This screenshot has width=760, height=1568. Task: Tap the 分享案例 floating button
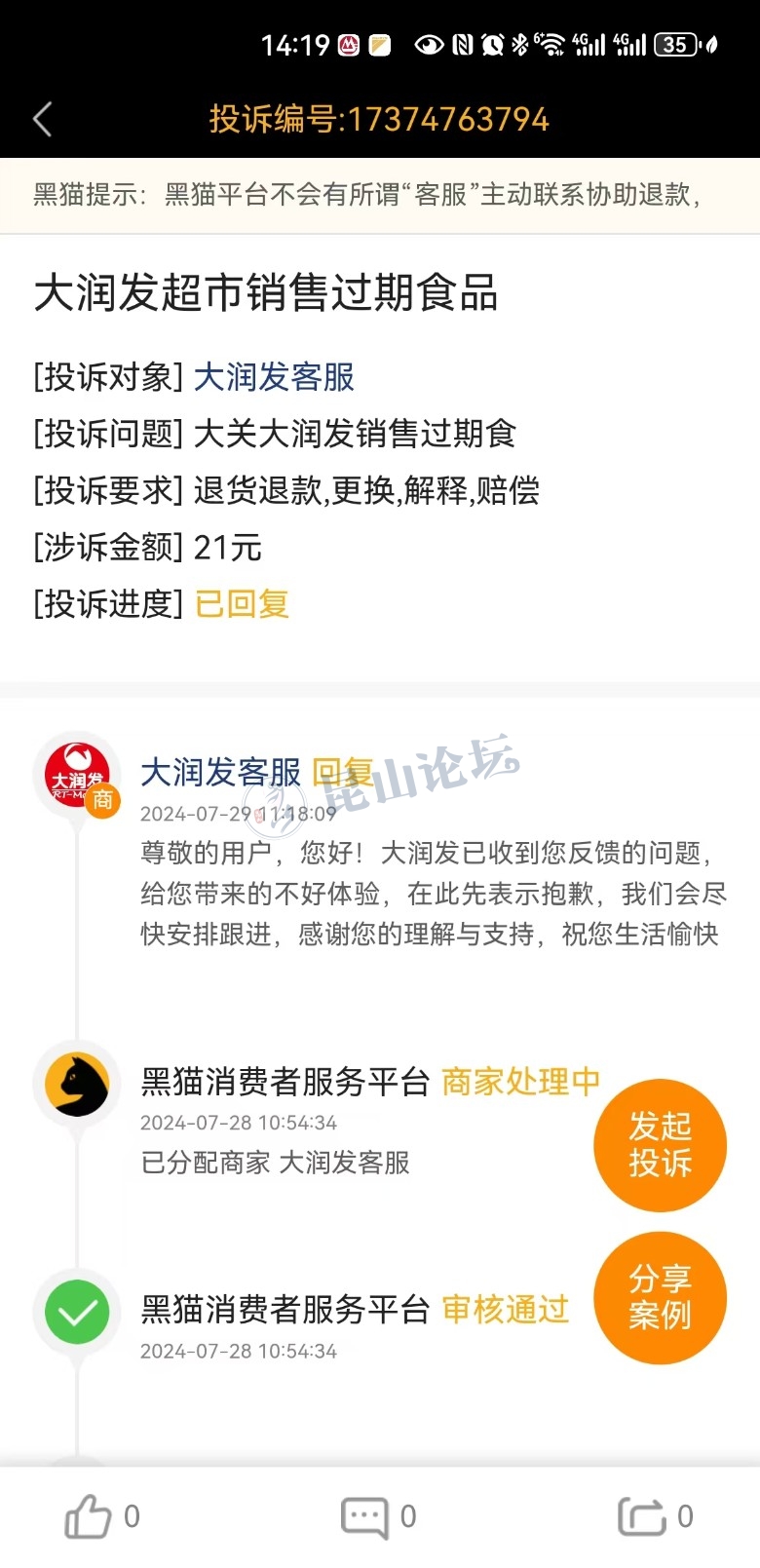click(660, 1297)
